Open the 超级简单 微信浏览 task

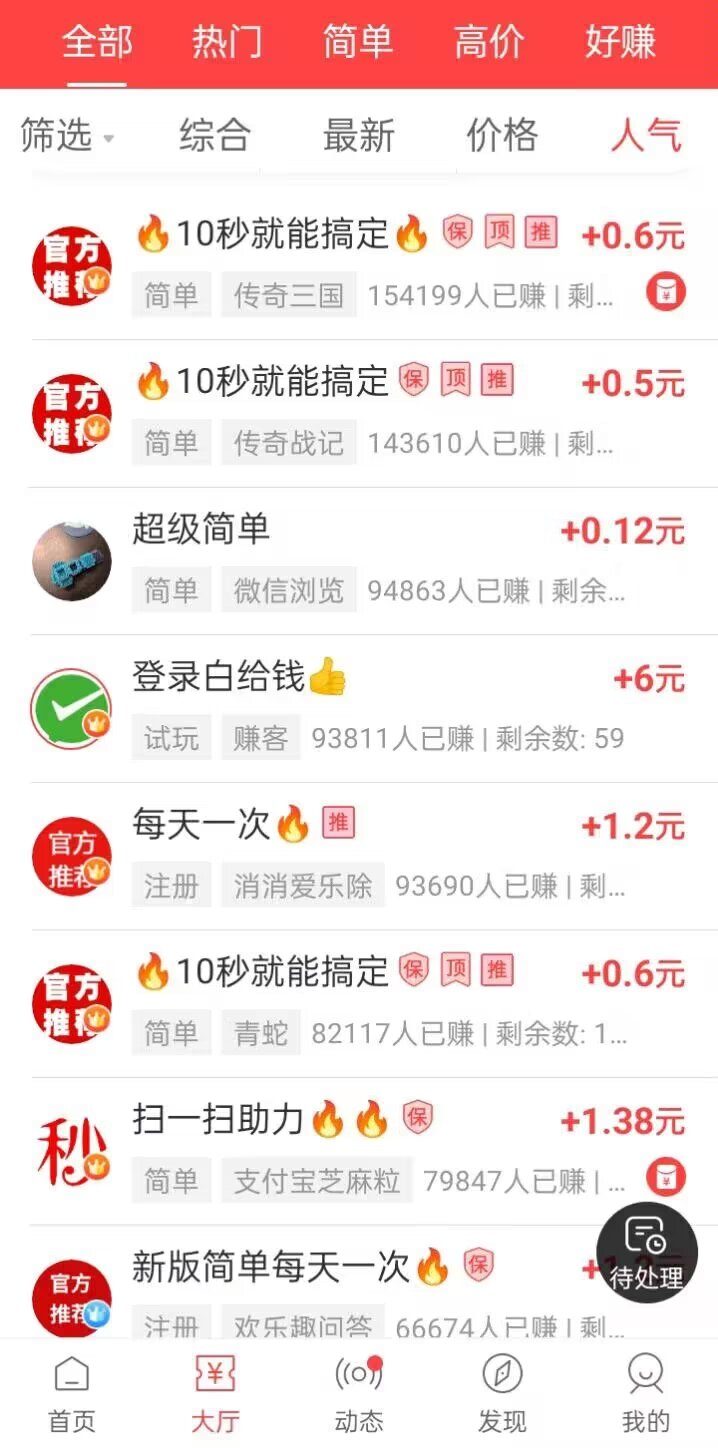[359, 560]
